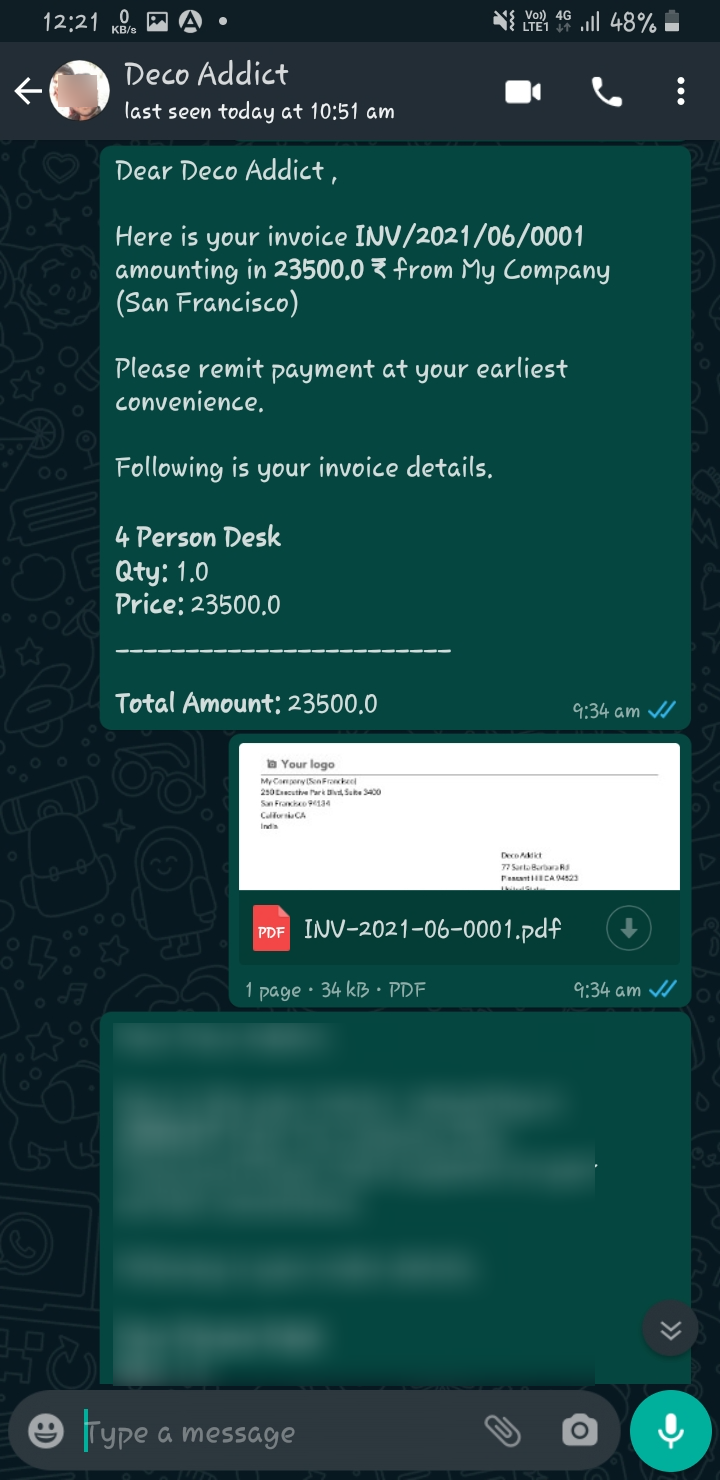
Task: Open the attachment paperclip menu
Action: pos(503,1431)
